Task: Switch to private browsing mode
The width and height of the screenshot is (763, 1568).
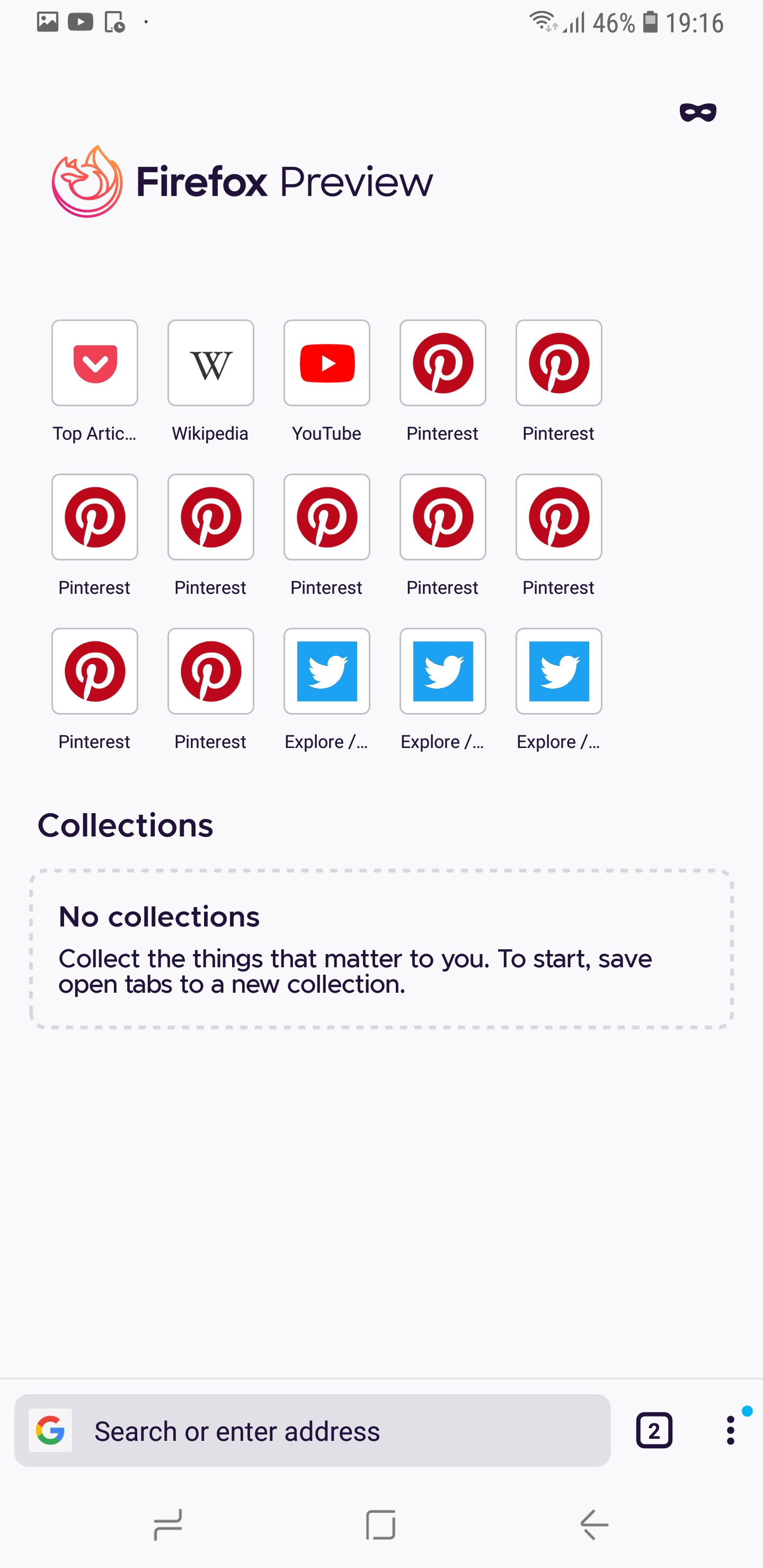Action: point(698,113)
